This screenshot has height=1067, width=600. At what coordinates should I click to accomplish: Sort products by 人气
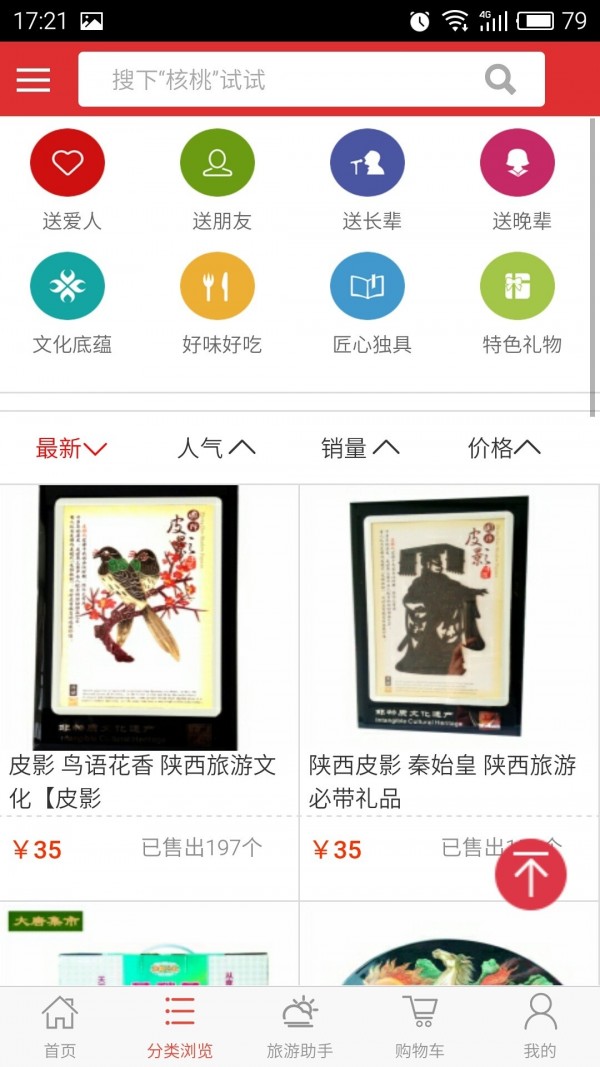click(216, 448)
